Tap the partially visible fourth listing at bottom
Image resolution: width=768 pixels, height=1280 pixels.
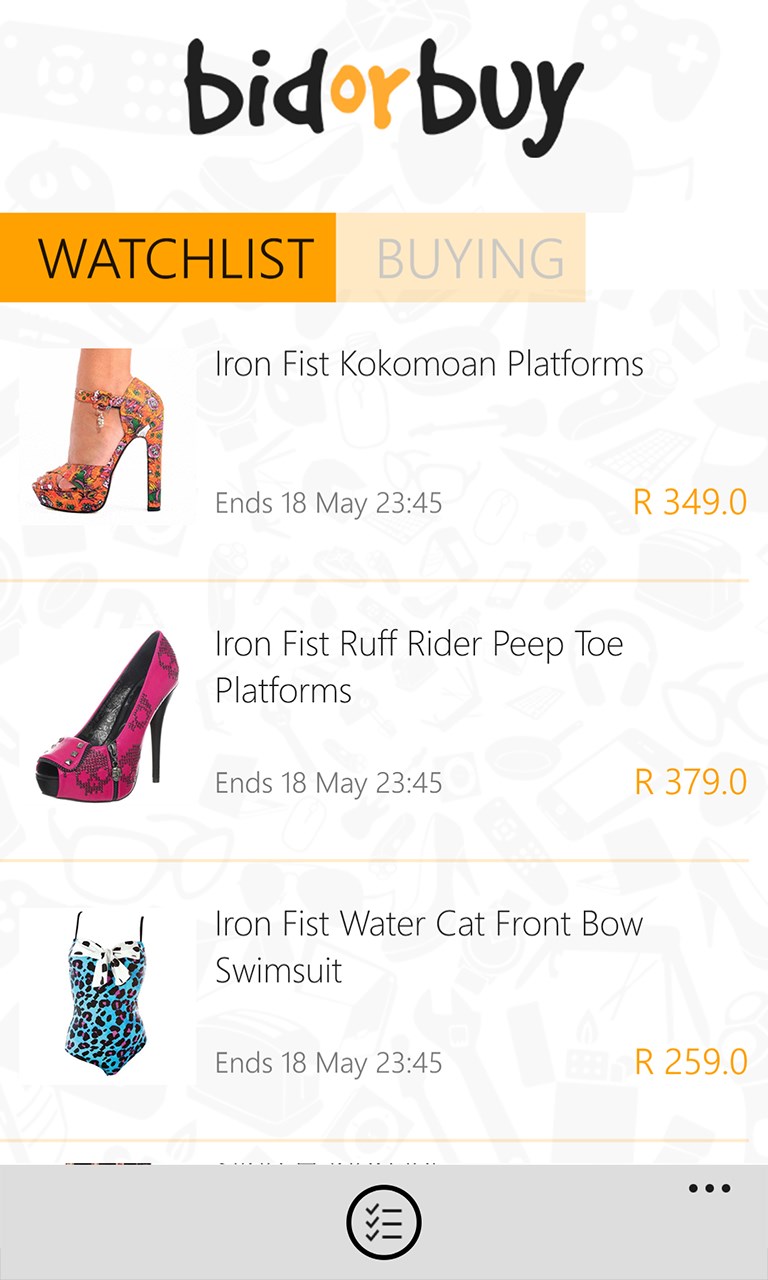[384, 1155]
